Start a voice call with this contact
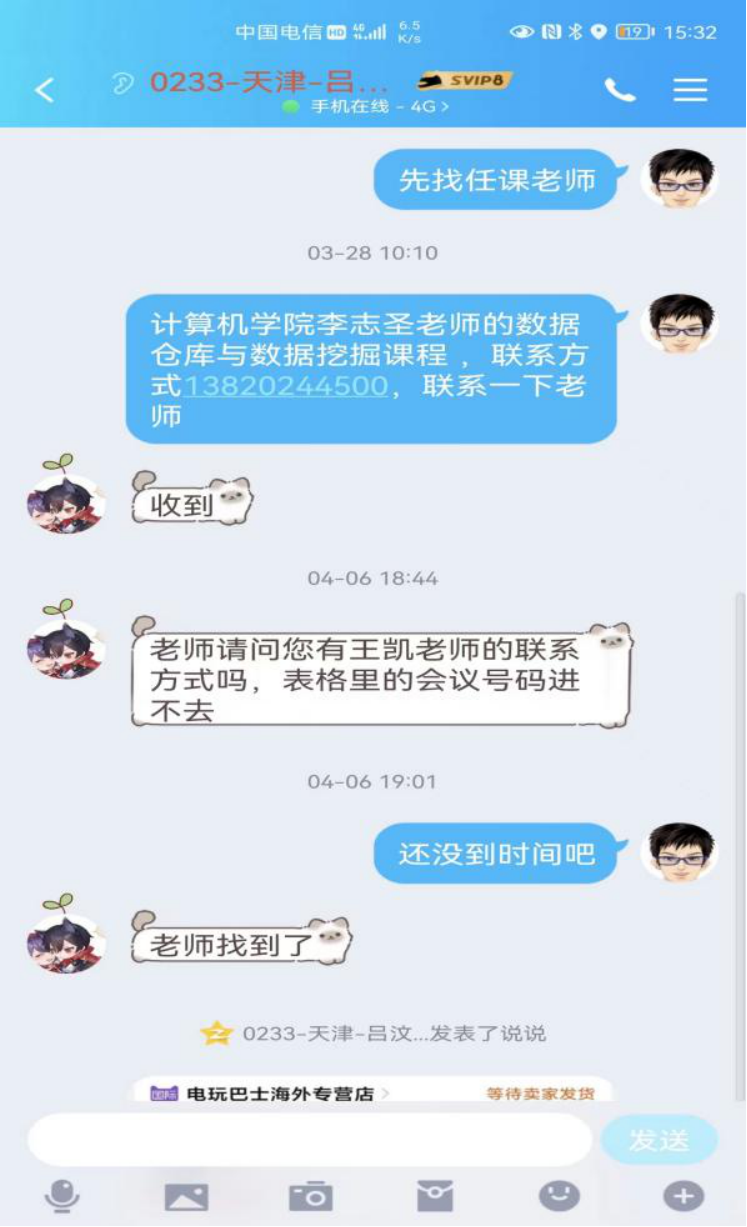747x1227 pixels. pos(619,90)
